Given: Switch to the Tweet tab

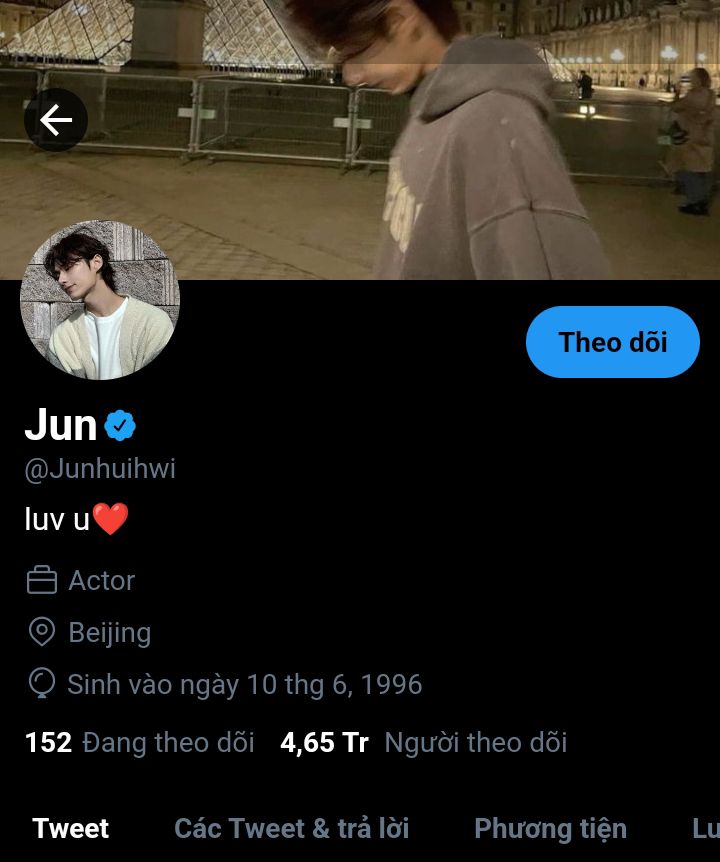Looking at the screenshot, I should click(x=71, y=829).
